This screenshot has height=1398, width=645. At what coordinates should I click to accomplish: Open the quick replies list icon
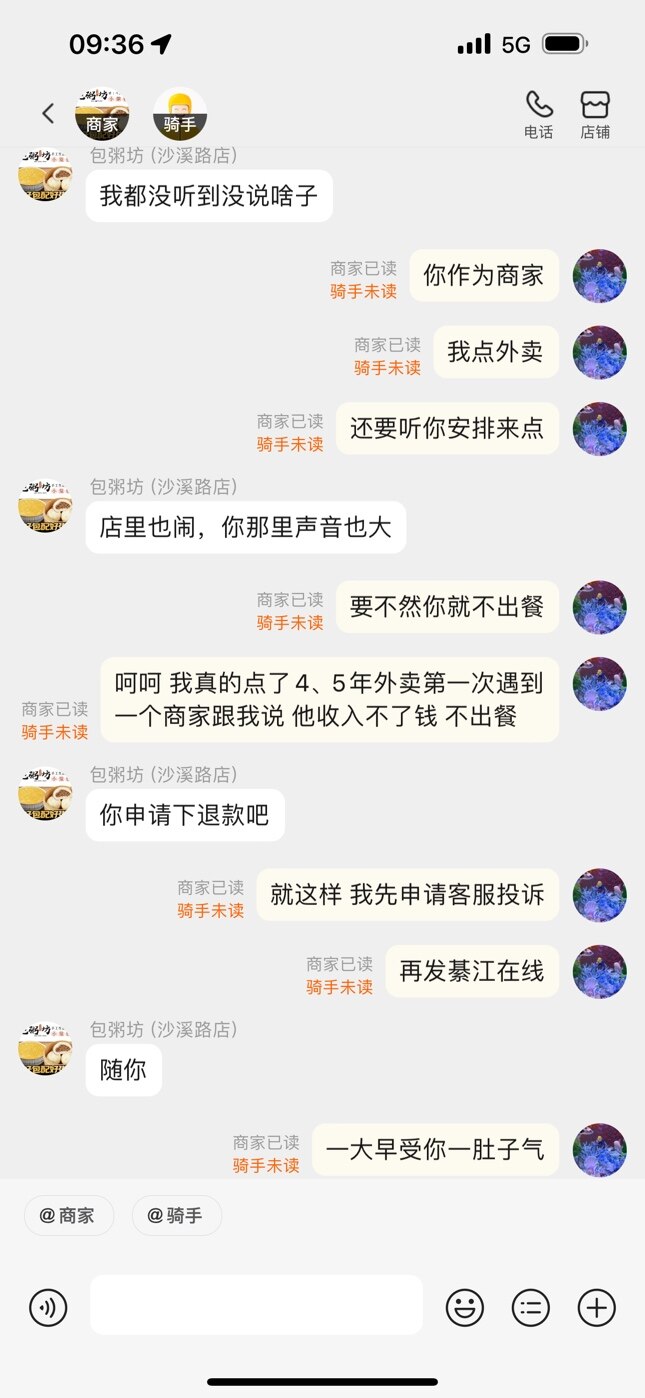tap(531, 1307)
